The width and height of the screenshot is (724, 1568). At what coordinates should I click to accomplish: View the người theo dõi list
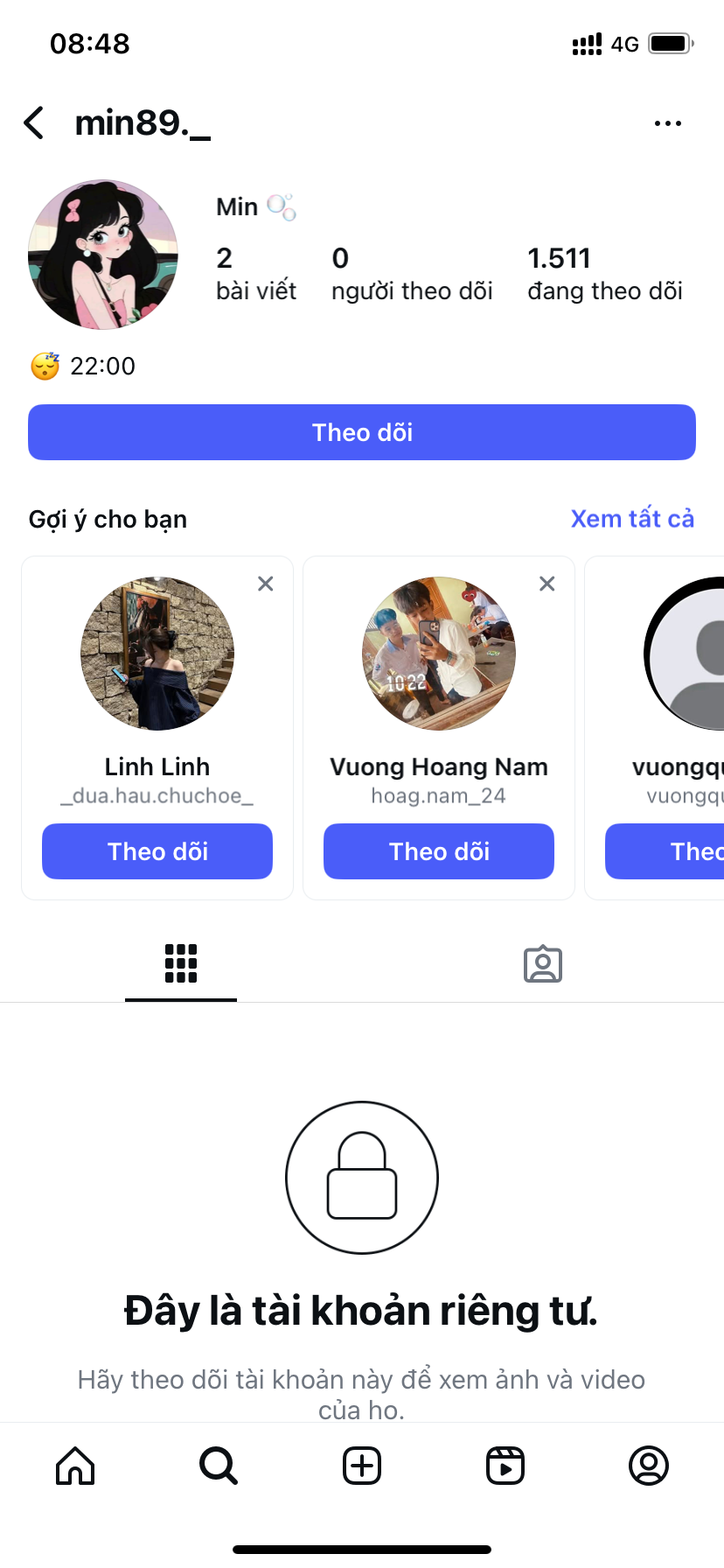click(x=412, y=273)
